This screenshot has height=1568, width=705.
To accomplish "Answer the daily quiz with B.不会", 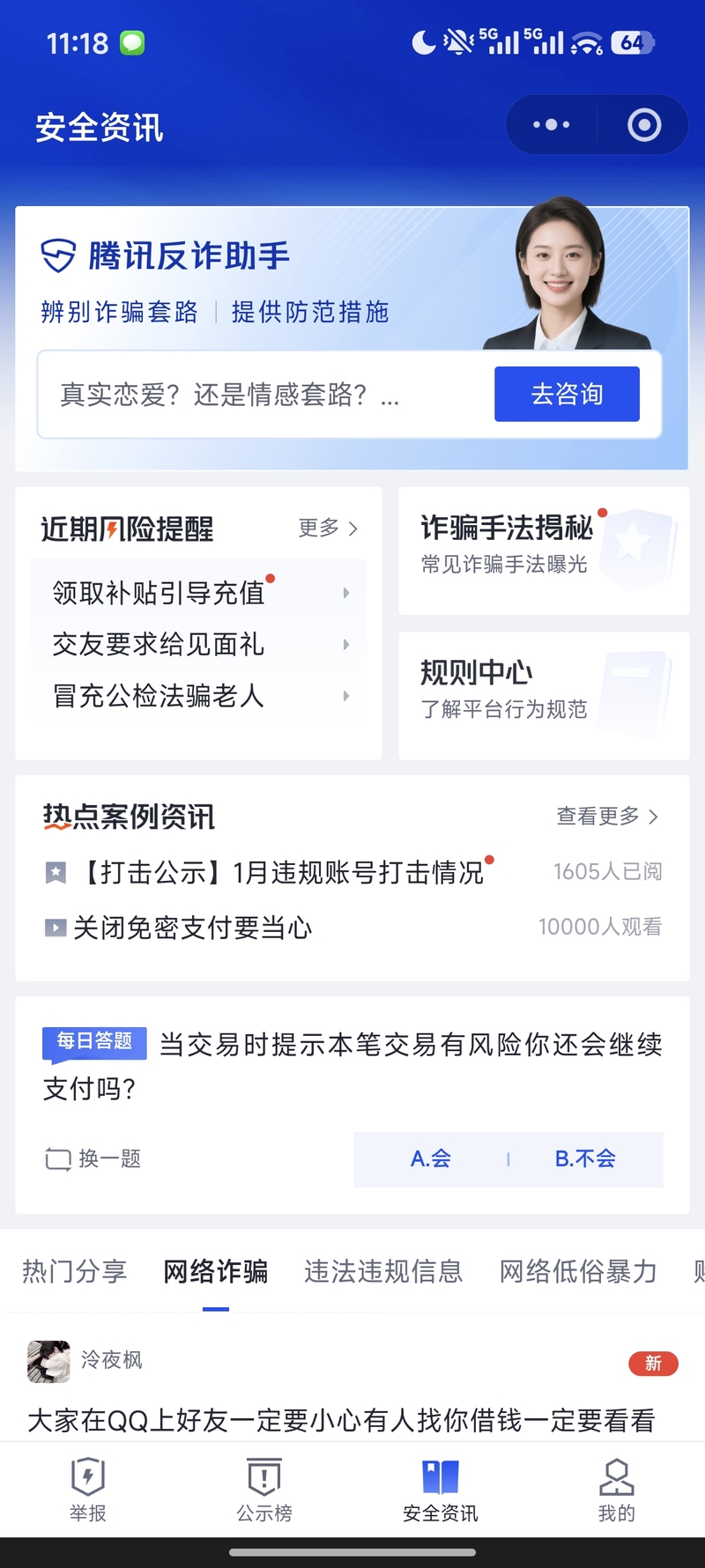I will click(585, 1158).
